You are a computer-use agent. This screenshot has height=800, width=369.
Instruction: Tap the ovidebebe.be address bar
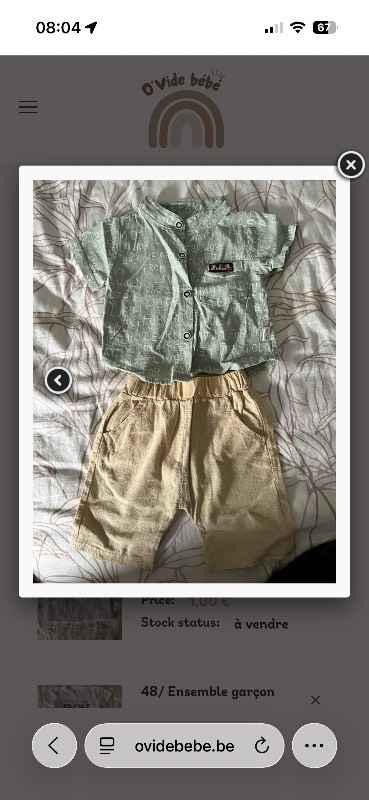coord(184,745)
